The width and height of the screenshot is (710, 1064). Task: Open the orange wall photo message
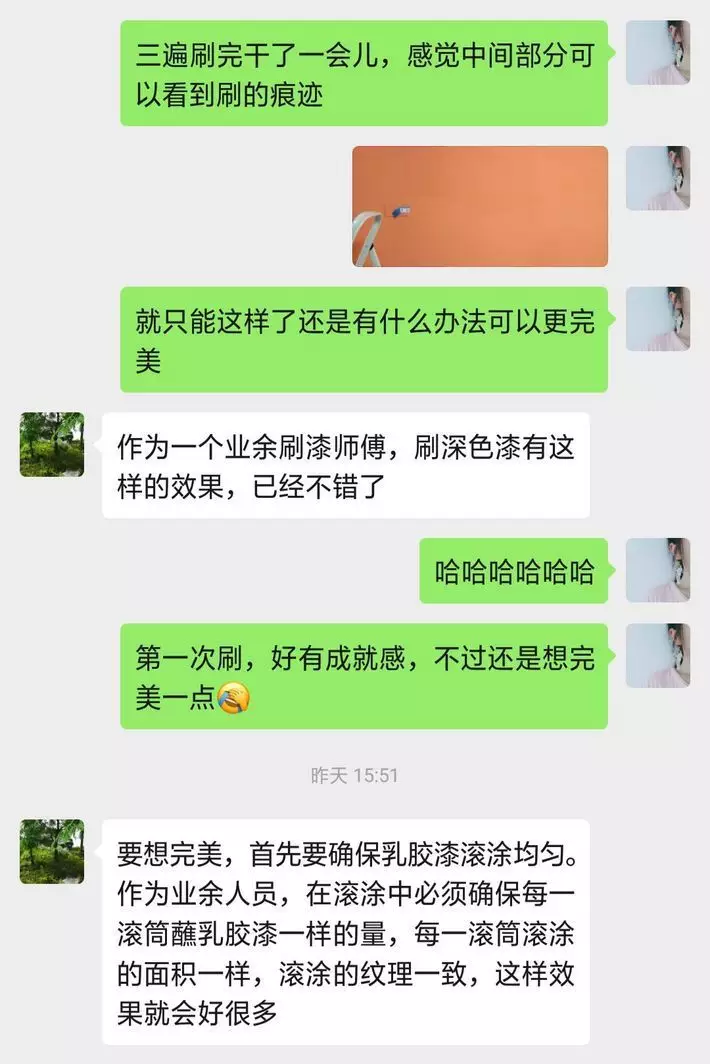[x=480, y=206]
